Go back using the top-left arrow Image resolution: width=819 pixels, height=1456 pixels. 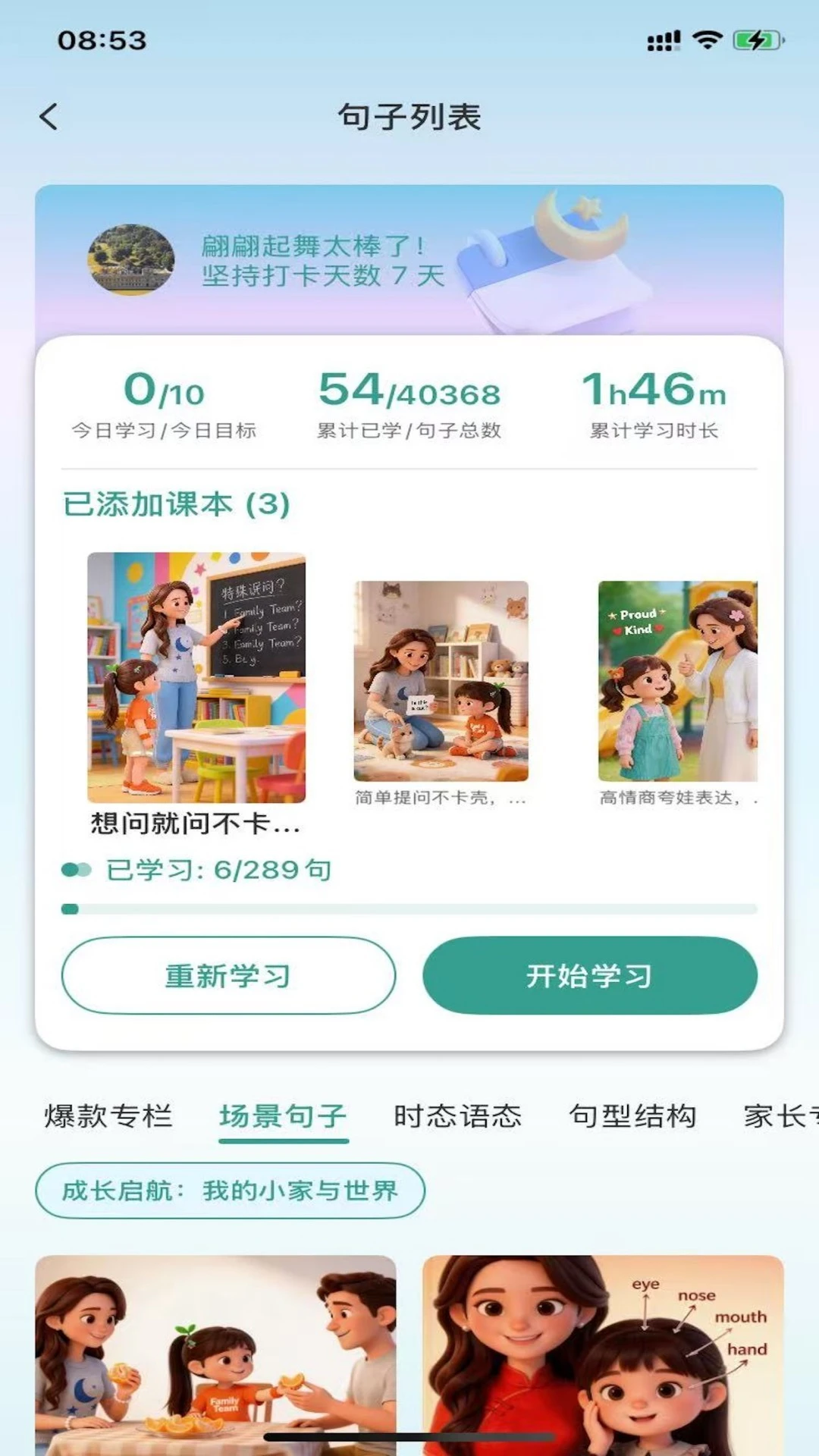pyautogui.click(x=49, y=117)
